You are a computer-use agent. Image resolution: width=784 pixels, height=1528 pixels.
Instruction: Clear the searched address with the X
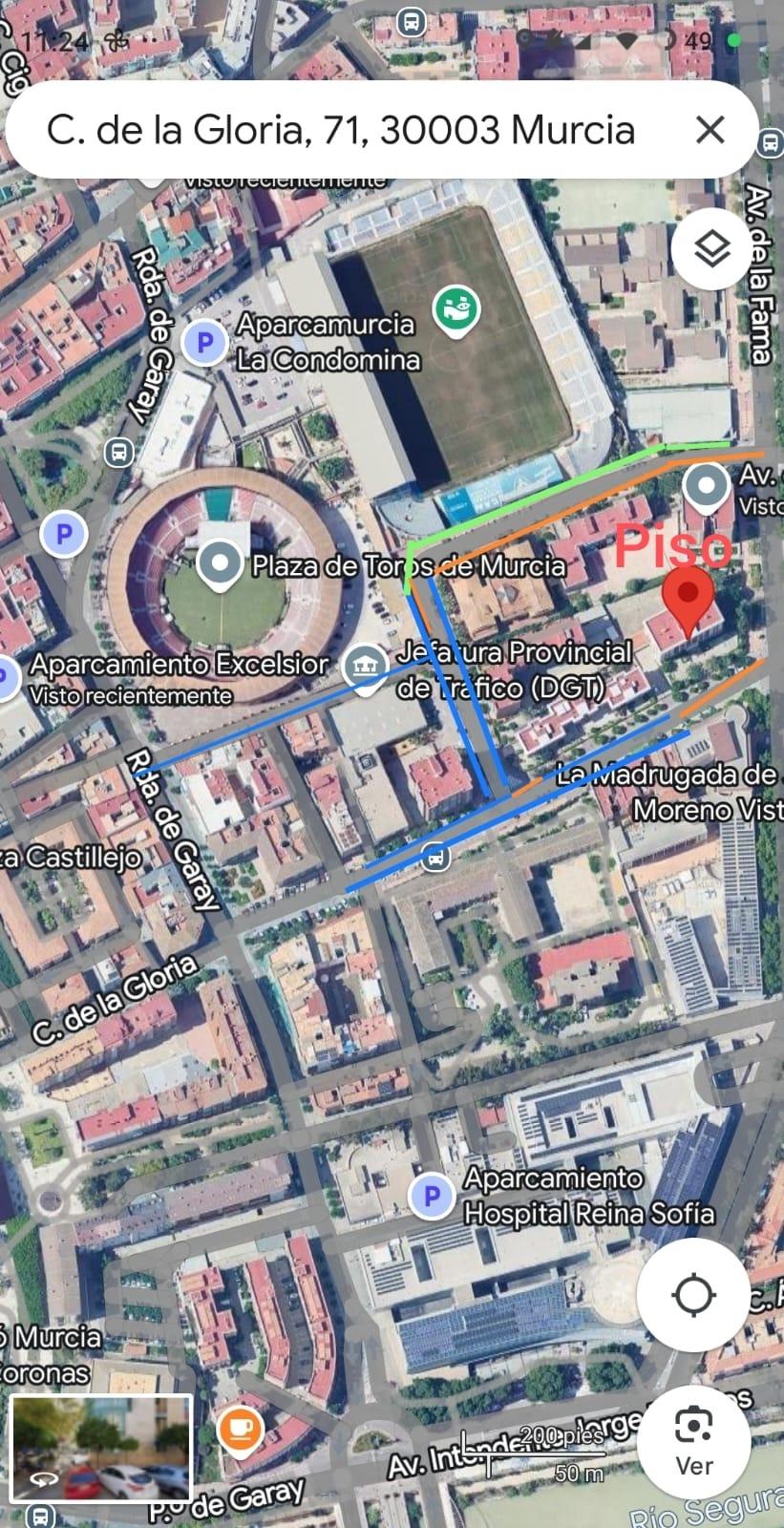pyautogui.click(x=710, y=129)
